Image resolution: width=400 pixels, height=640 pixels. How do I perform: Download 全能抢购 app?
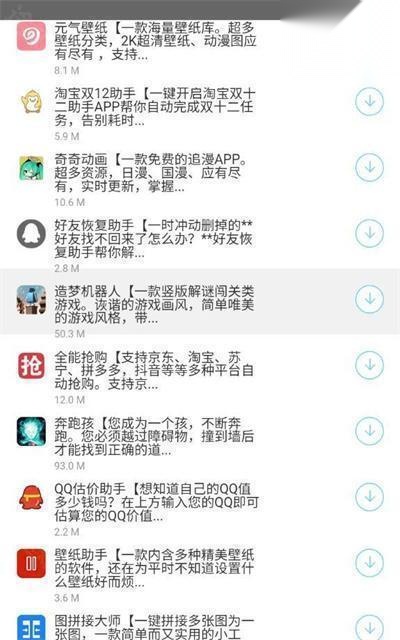pos(369,365)
